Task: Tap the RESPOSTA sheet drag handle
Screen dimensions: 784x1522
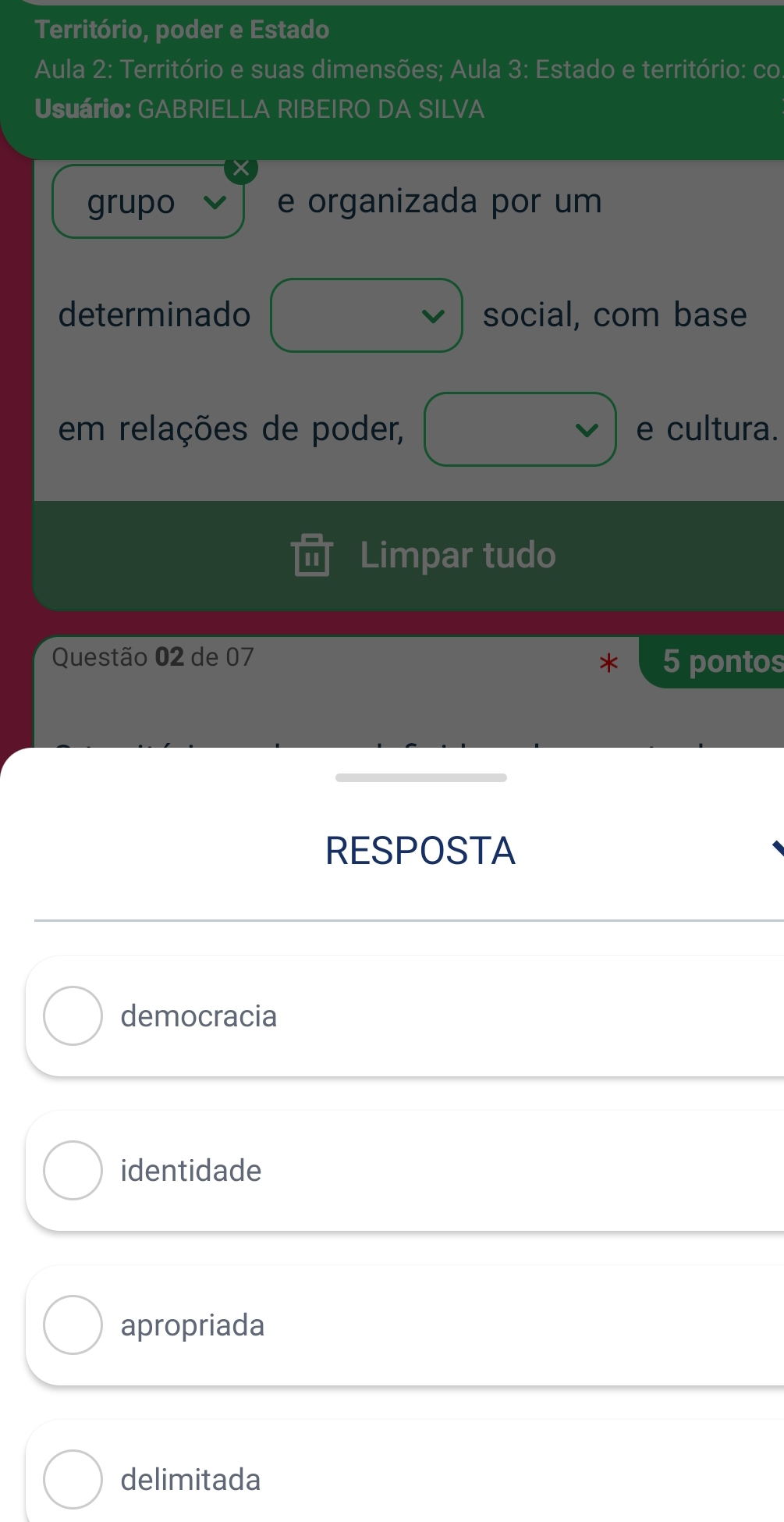Action: click(421, 777)
